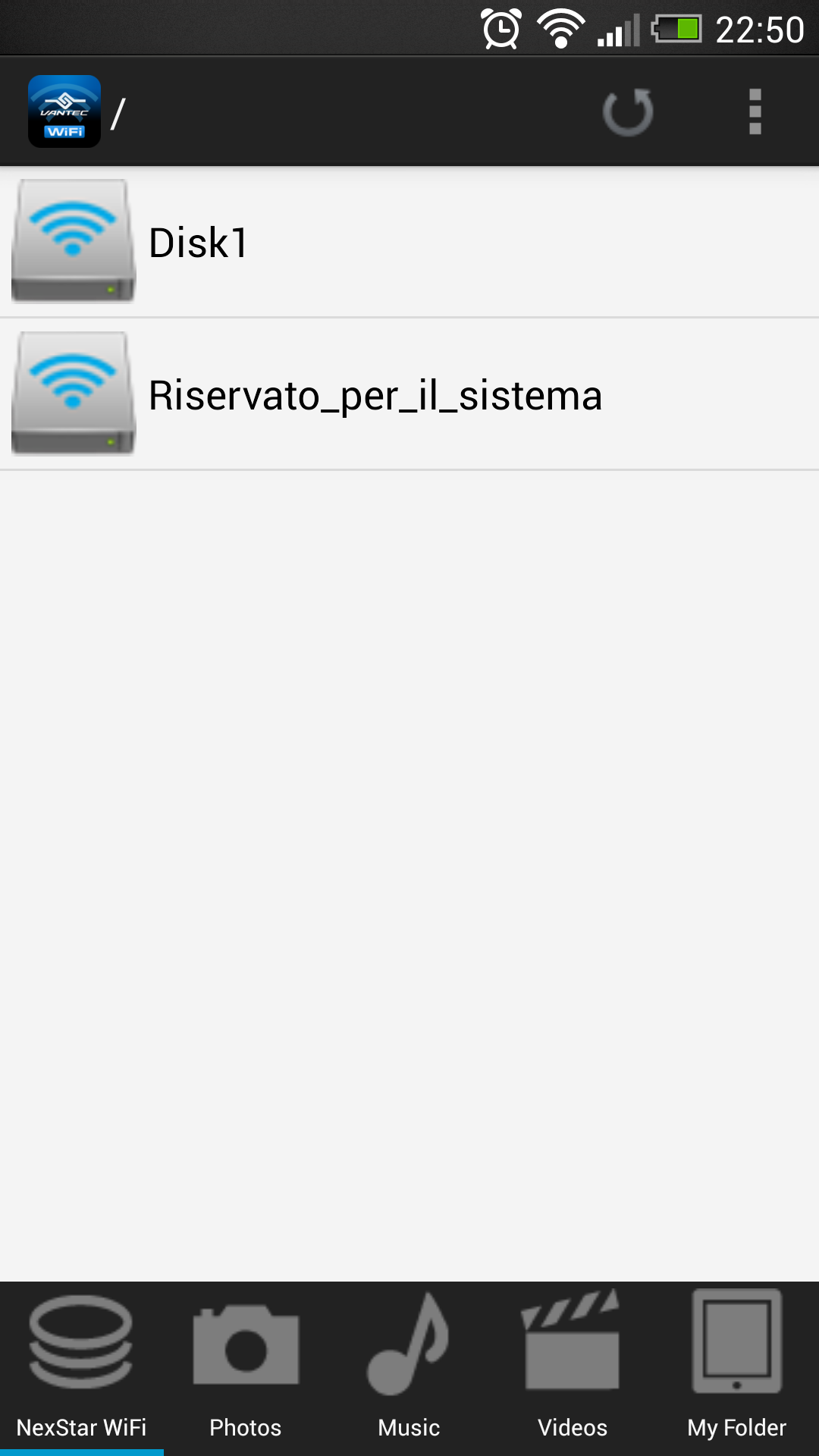
Task: Switch to the My Folder tab
Action: 737,1369
